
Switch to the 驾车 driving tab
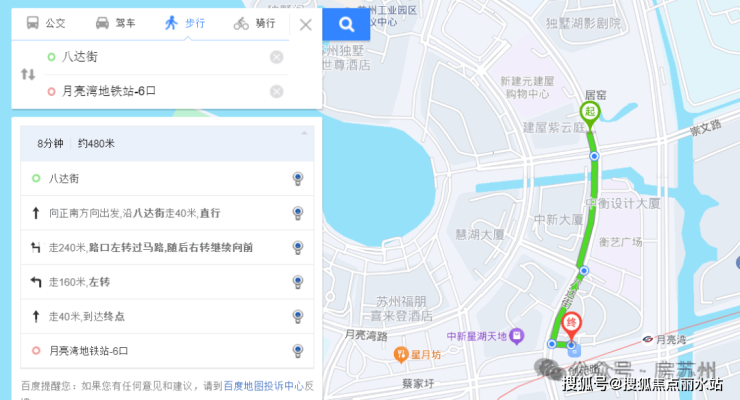(x=115, y=23)
